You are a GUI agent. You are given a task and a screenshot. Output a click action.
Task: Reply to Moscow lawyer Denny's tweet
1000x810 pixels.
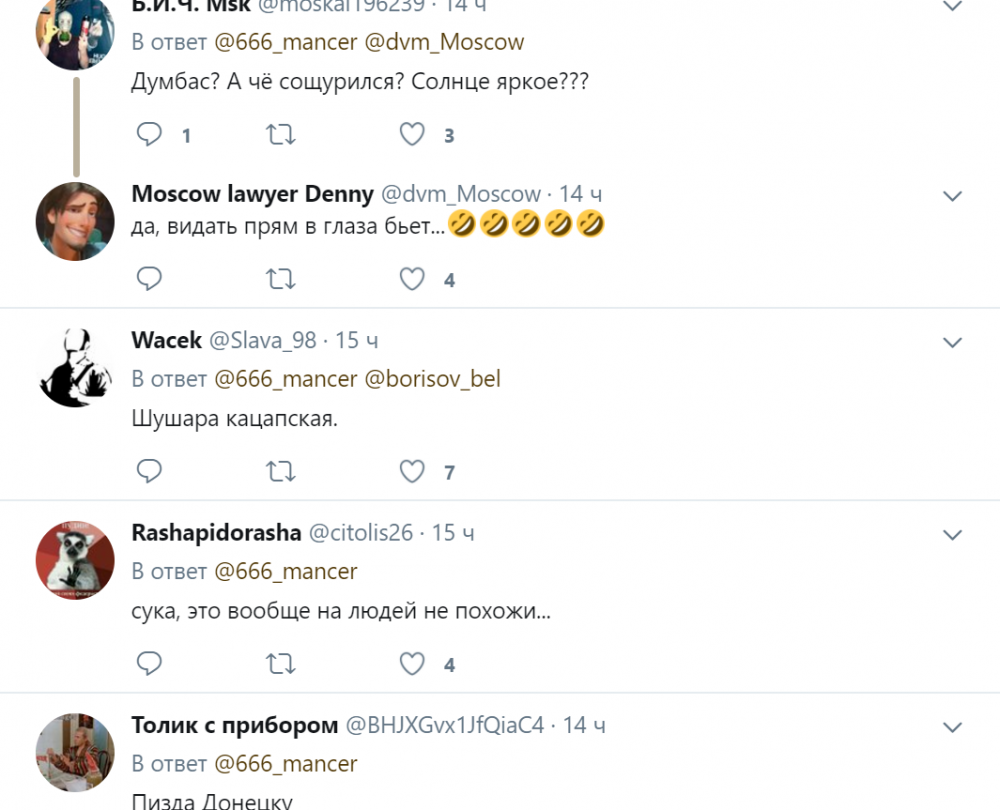[x=149, y=279]
